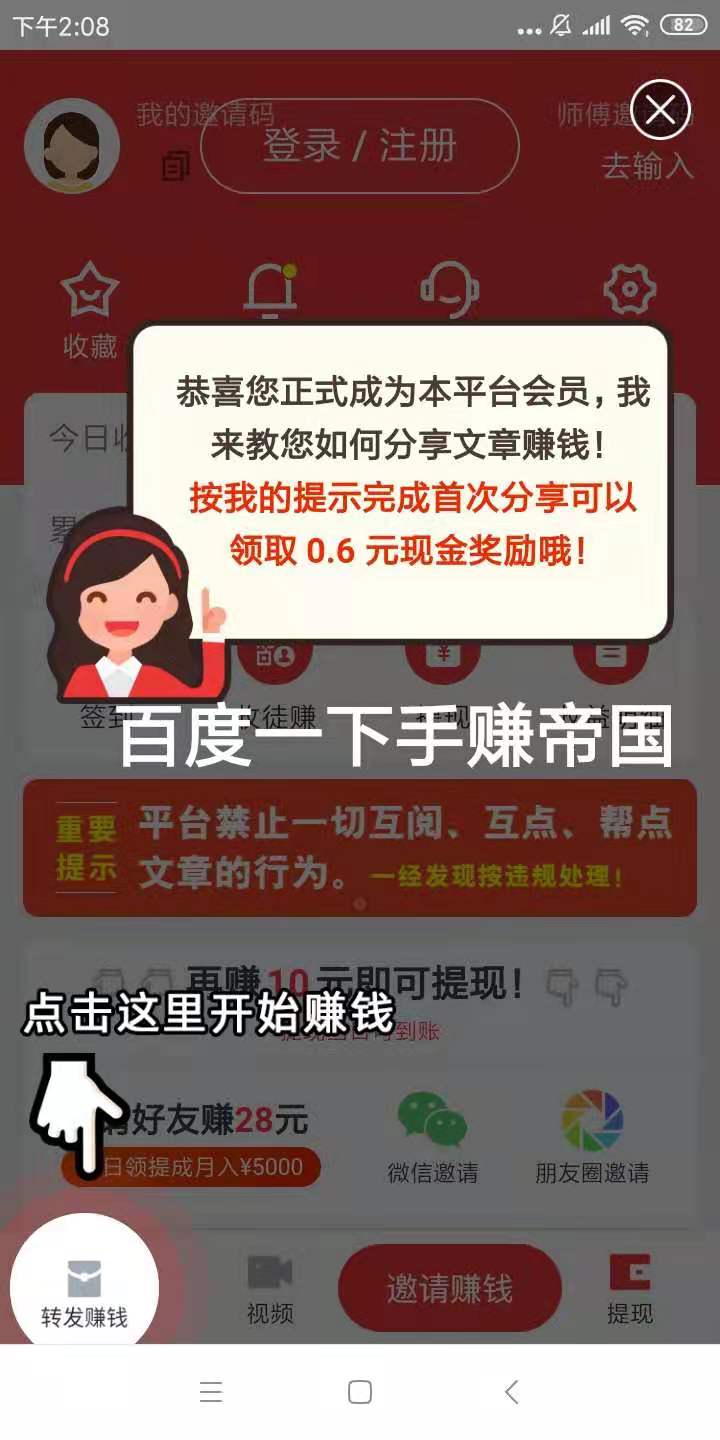Open the settings gear icon
This screenshot has width=720, height=1440.
(630, 292)
